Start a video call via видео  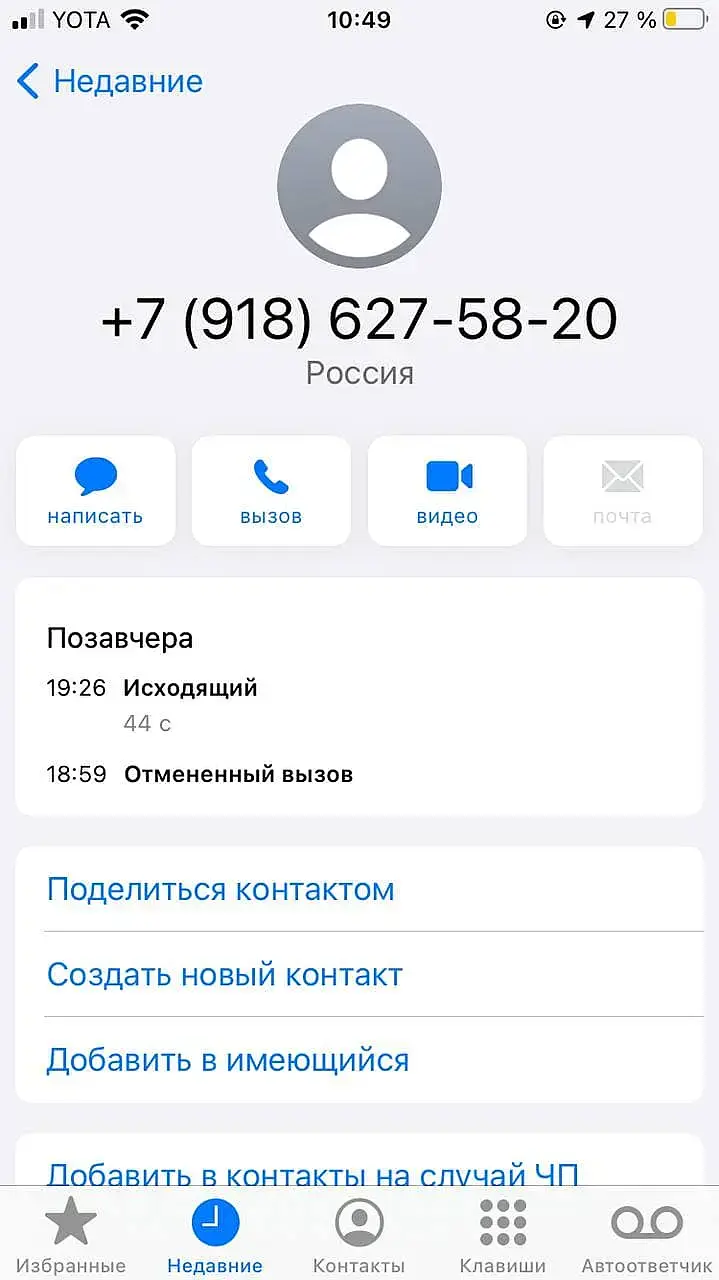[447, 490]
